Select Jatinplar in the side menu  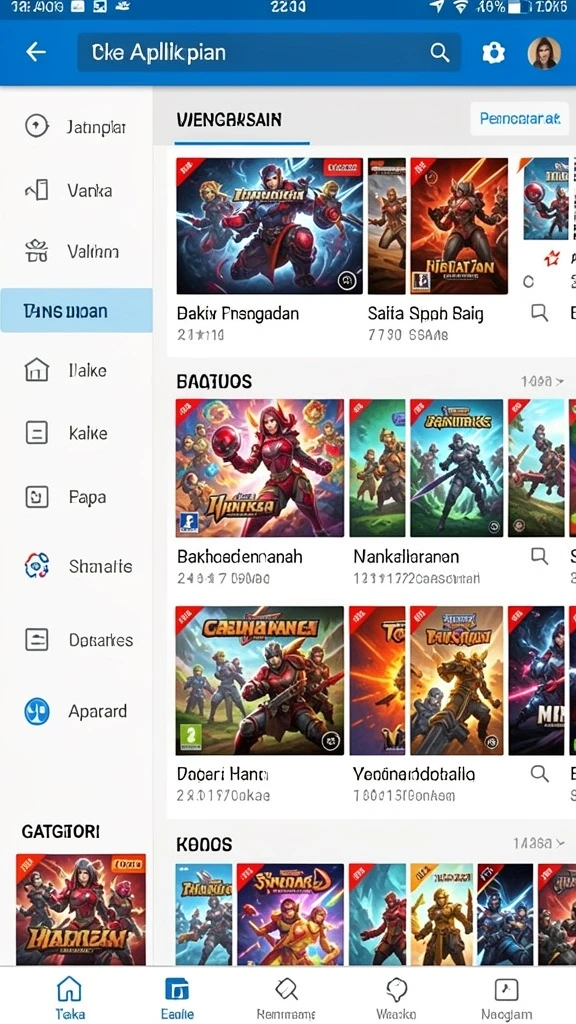[76, 126]
